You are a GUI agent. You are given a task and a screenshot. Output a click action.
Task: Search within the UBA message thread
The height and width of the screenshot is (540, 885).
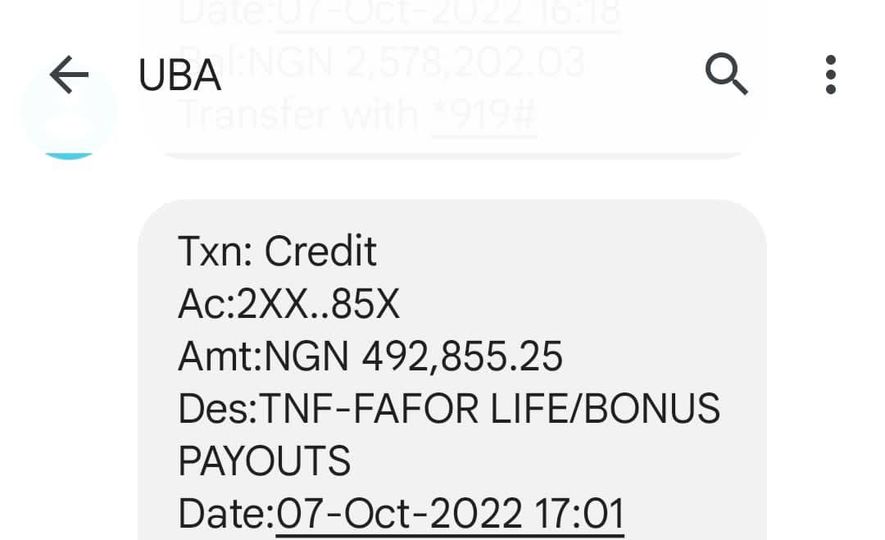coord(726,74)
